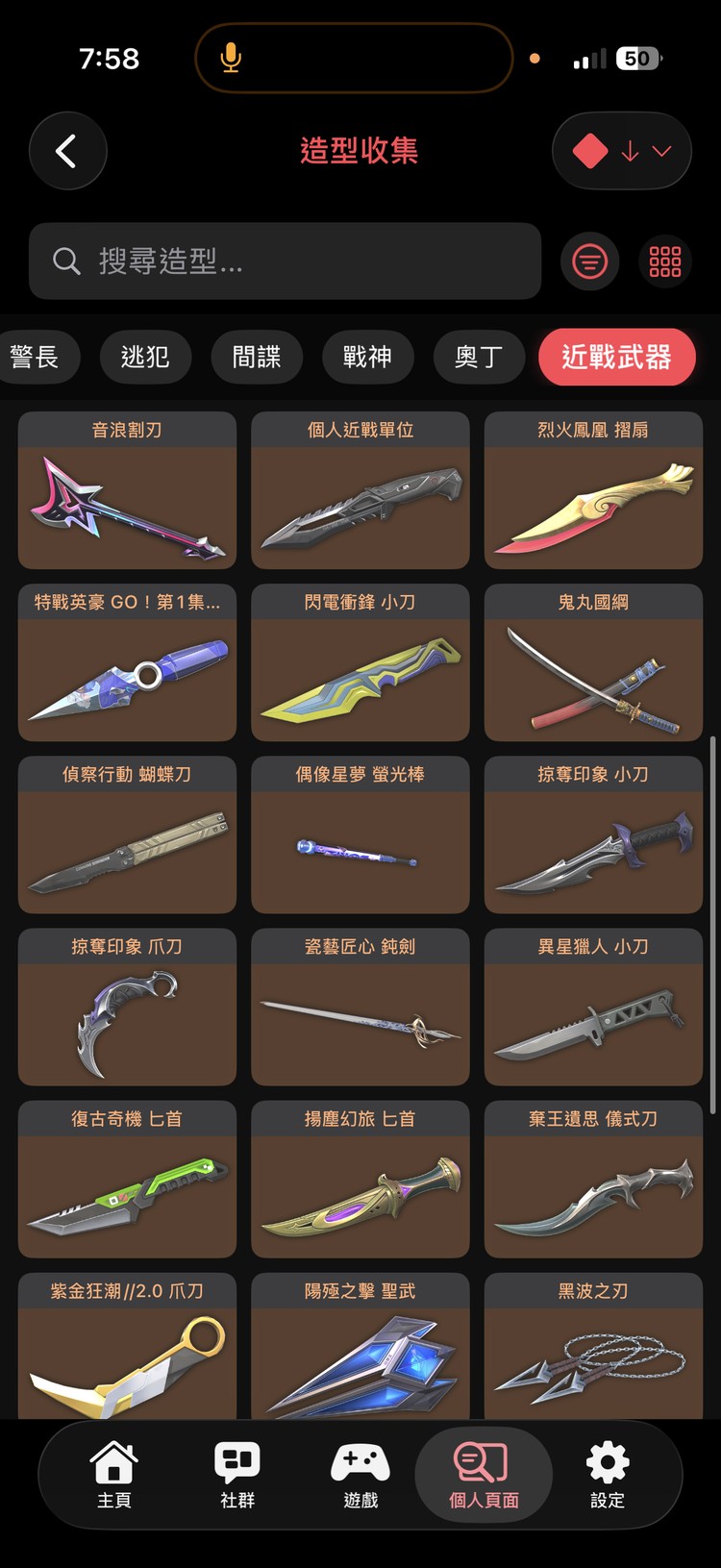Open the filter options icon
Image resolution: width=721 pixels, height=1568 pixels.
(x=589, y=261)
